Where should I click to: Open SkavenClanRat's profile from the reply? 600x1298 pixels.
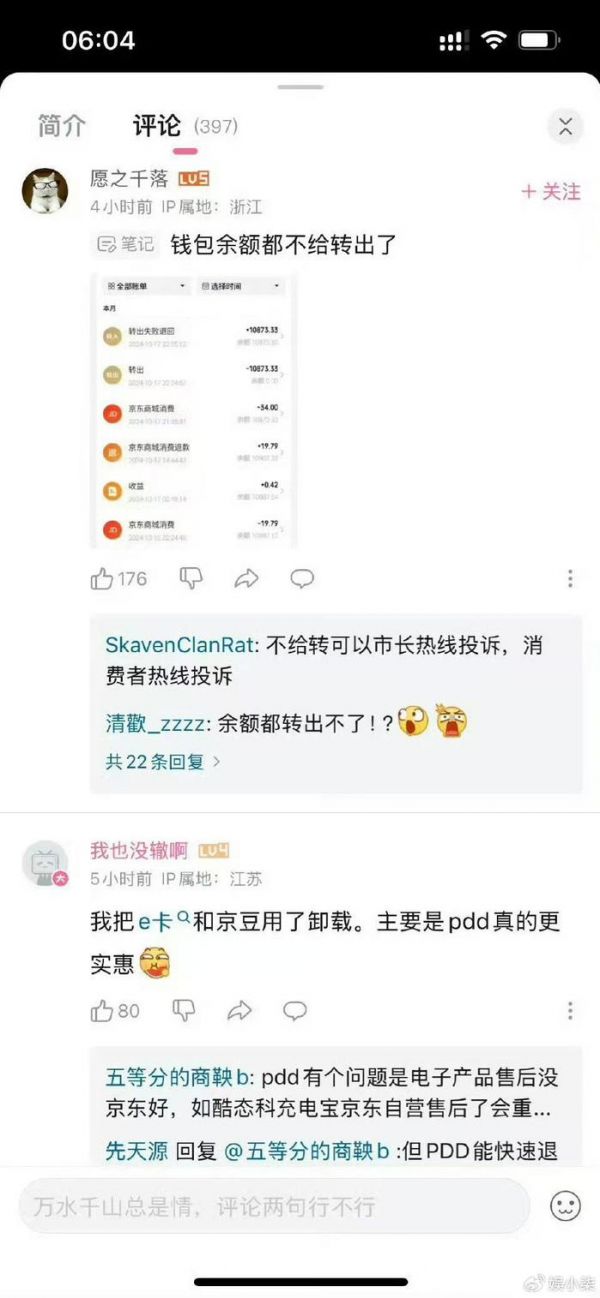point(179,645)
